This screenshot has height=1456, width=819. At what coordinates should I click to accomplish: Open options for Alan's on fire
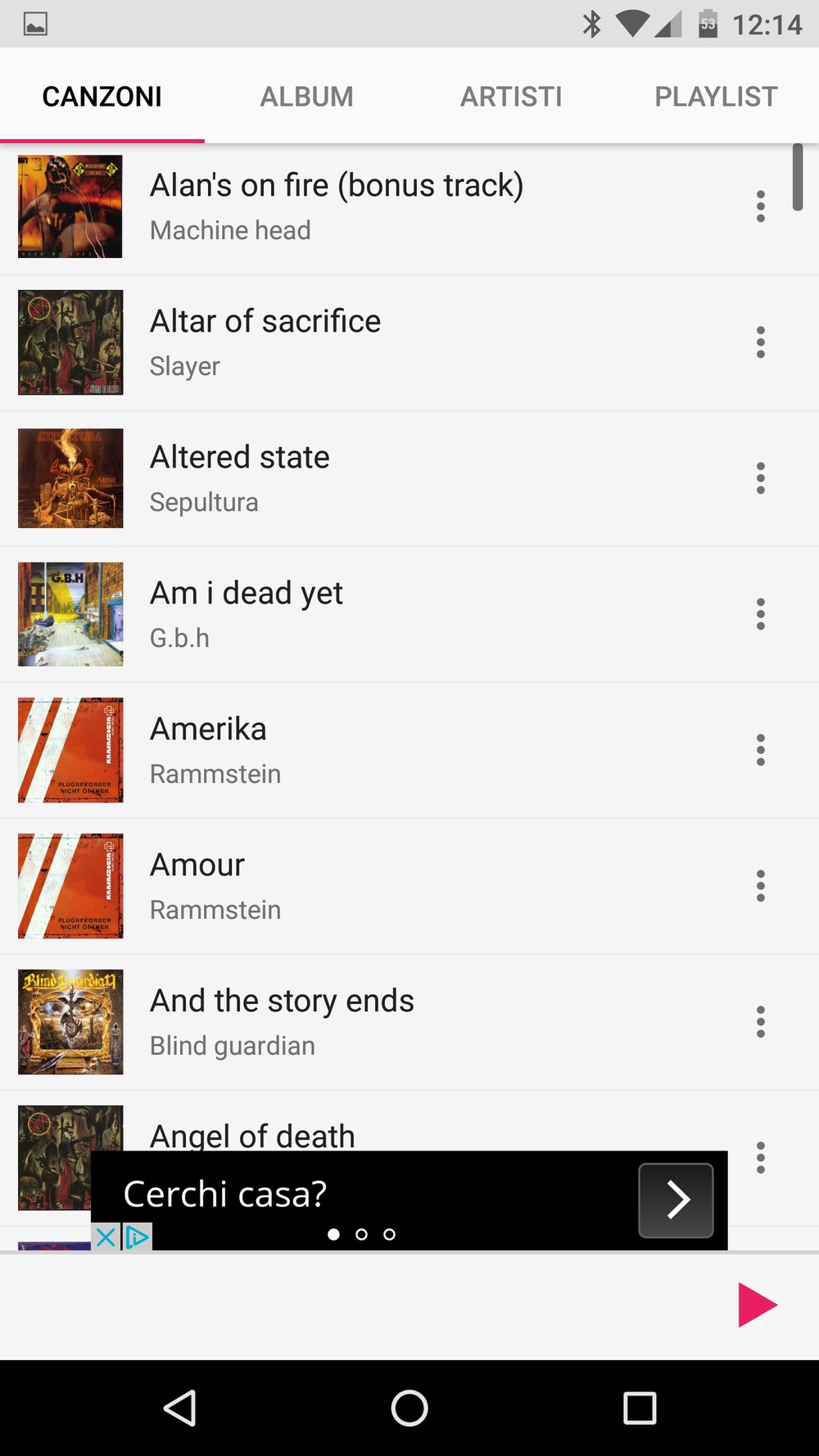761,206
